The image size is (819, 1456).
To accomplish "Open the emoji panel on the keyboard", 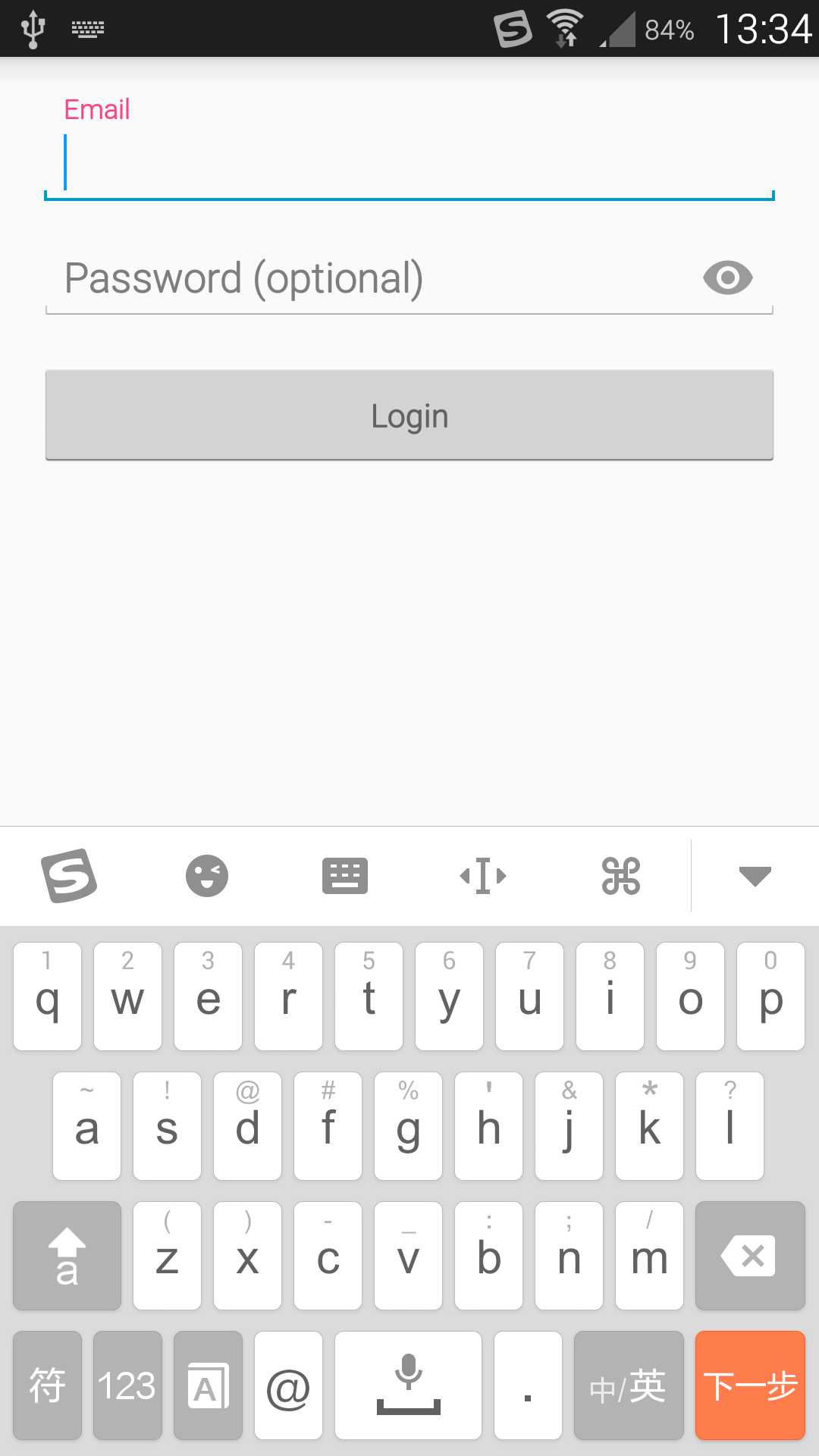I will pyautogui.click(x=207, y=876).
